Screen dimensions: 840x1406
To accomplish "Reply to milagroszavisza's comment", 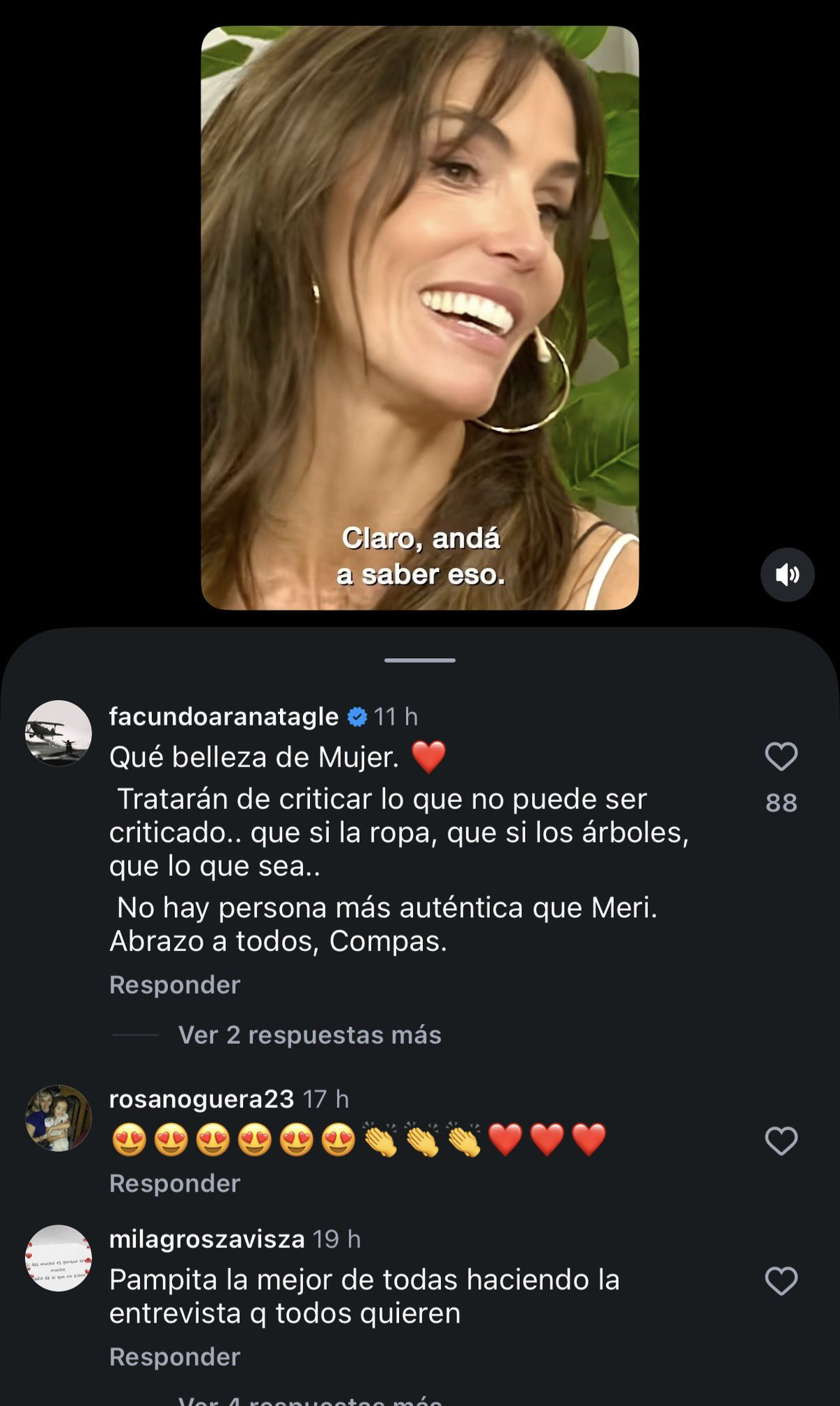I will (174, 1357).
